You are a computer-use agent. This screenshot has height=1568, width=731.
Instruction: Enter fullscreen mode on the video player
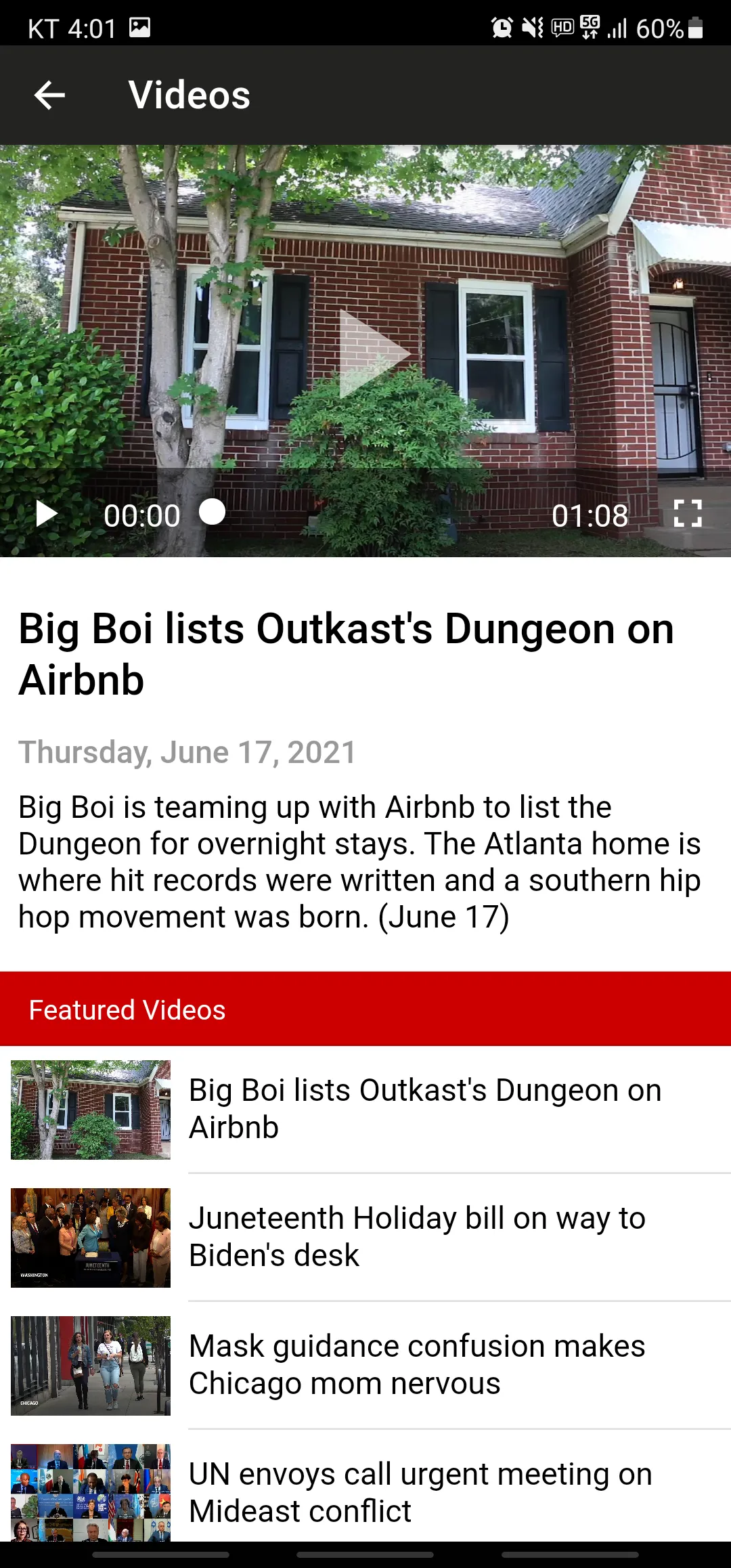[688, 515]
